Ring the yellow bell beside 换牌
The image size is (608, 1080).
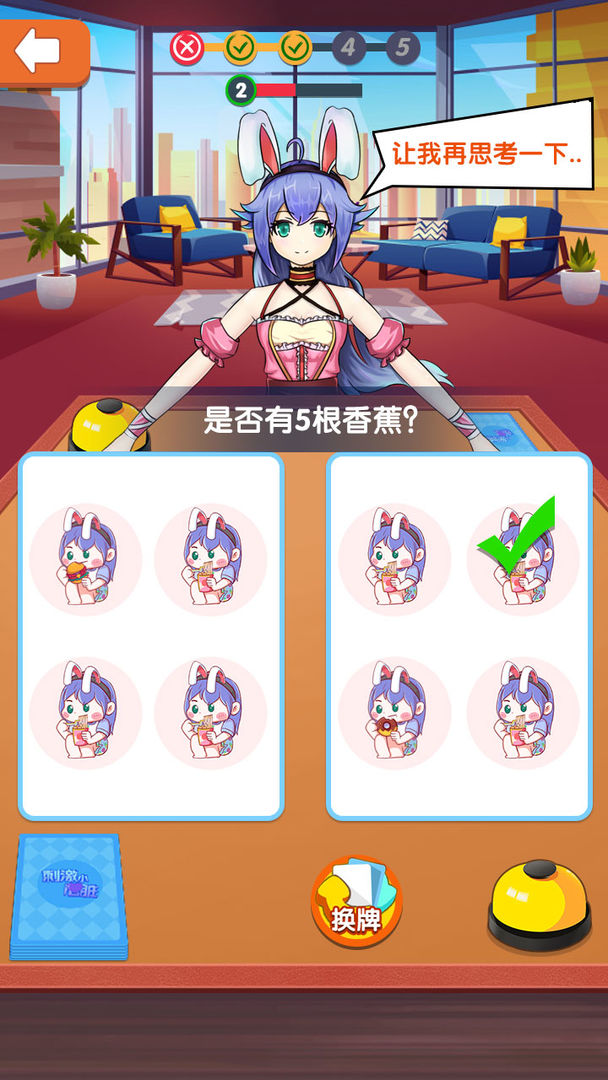click(540, 903)
